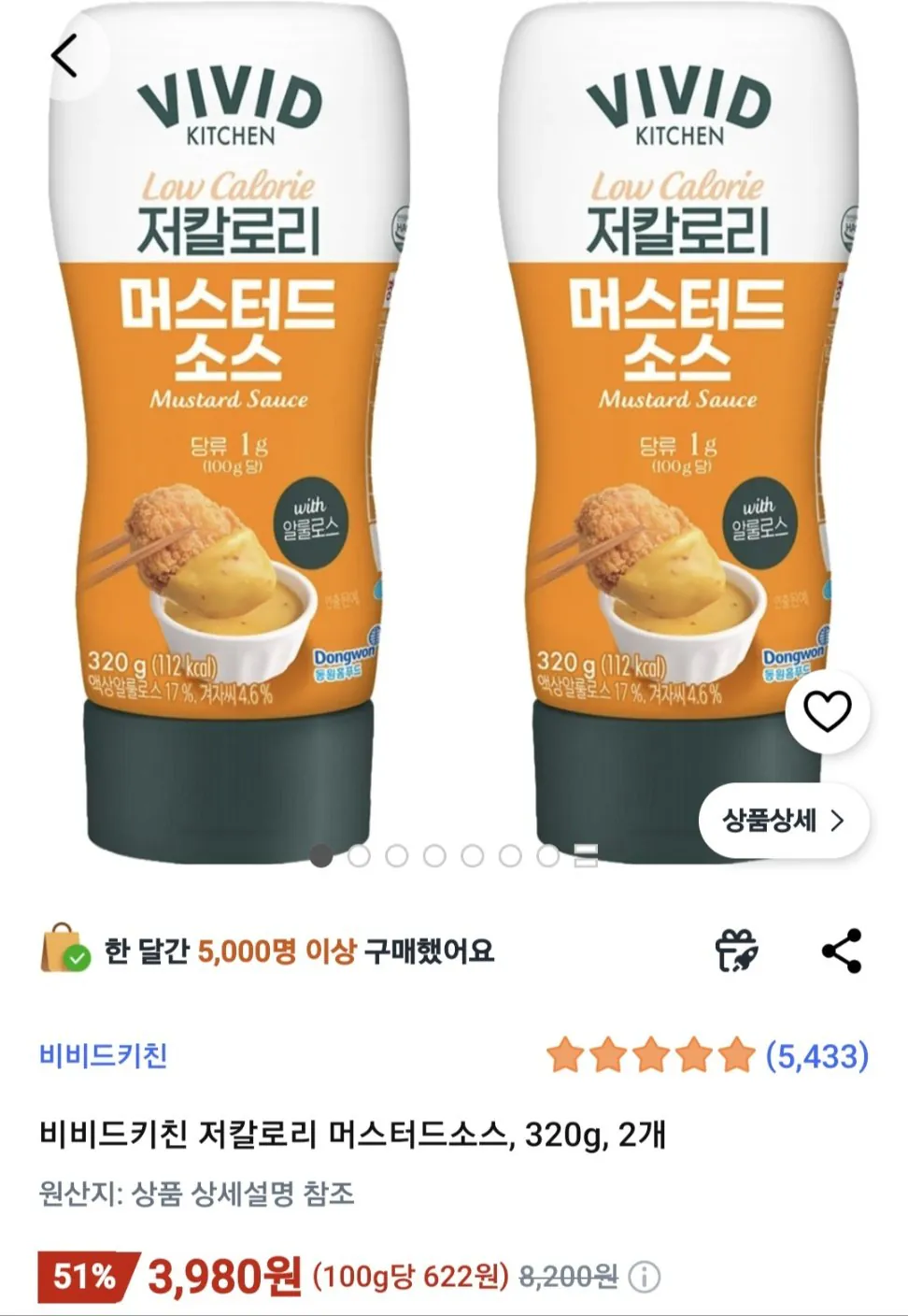Select the fifth rating star
Screen dimensions: 908x1316
pos(736,1052)
